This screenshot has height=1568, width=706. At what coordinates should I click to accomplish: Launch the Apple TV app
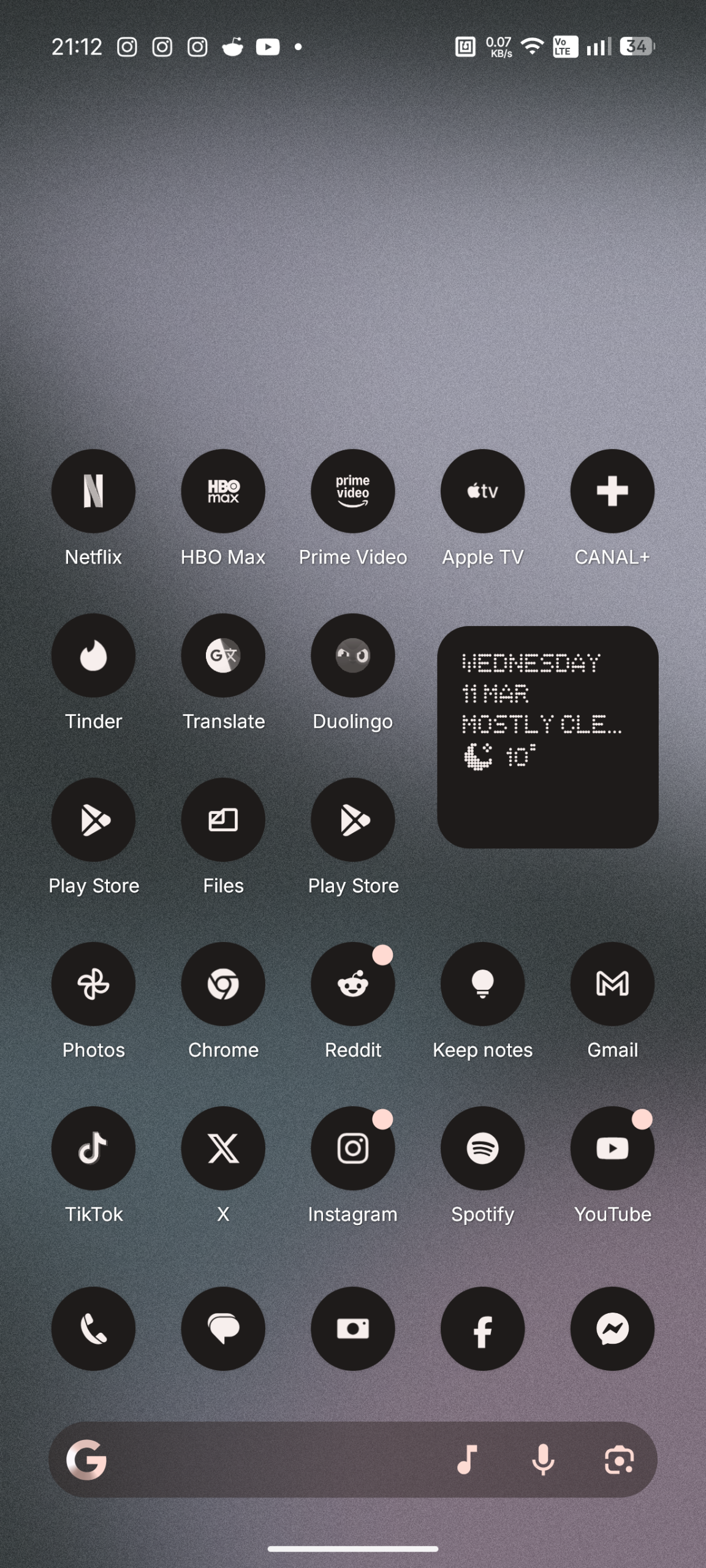point(483,491)
